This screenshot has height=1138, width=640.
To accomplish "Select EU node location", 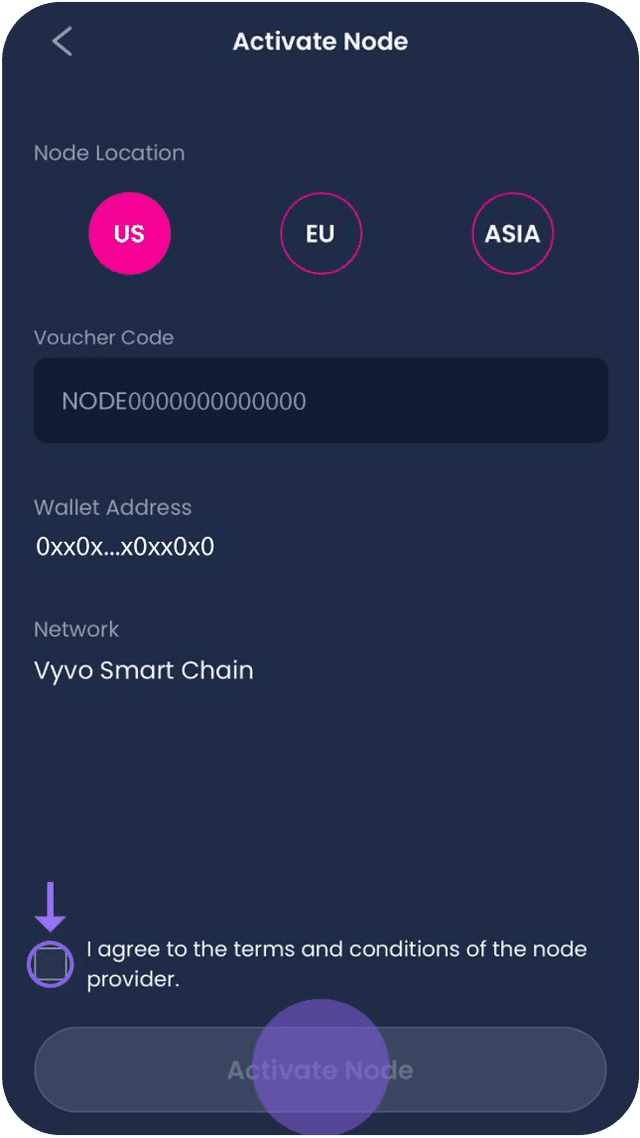I will (320, 234).
